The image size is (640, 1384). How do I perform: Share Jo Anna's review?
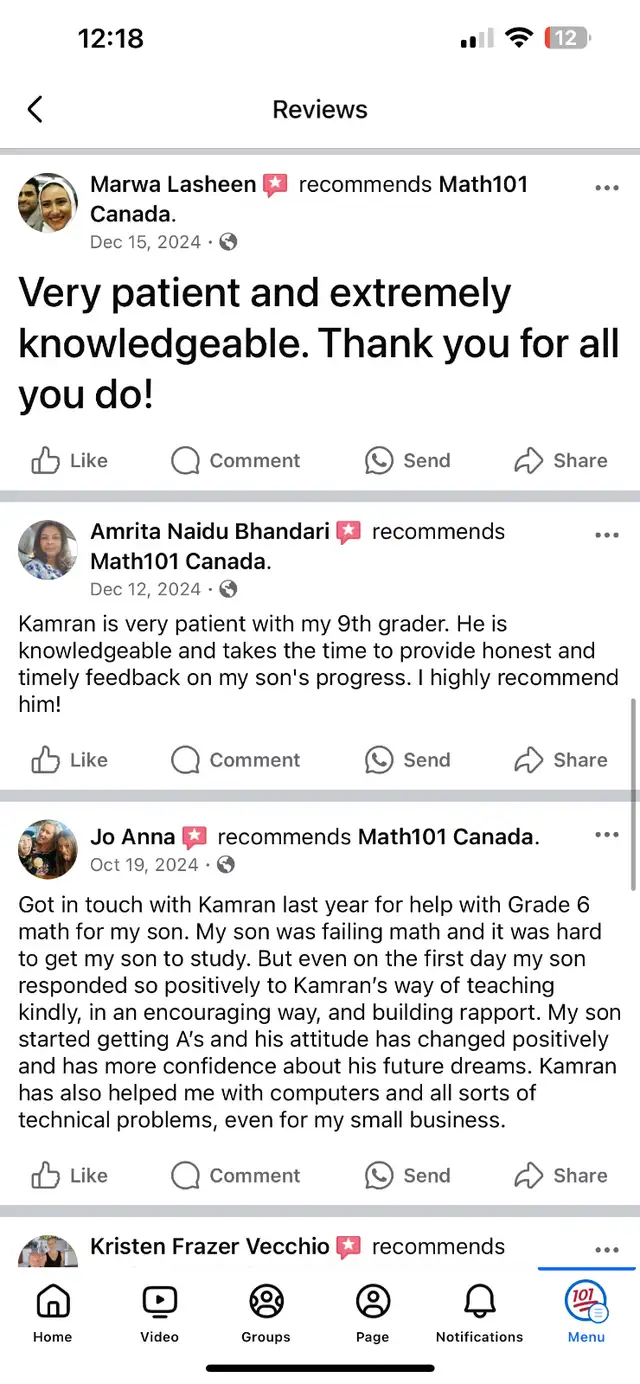[x=561, y=1176]
